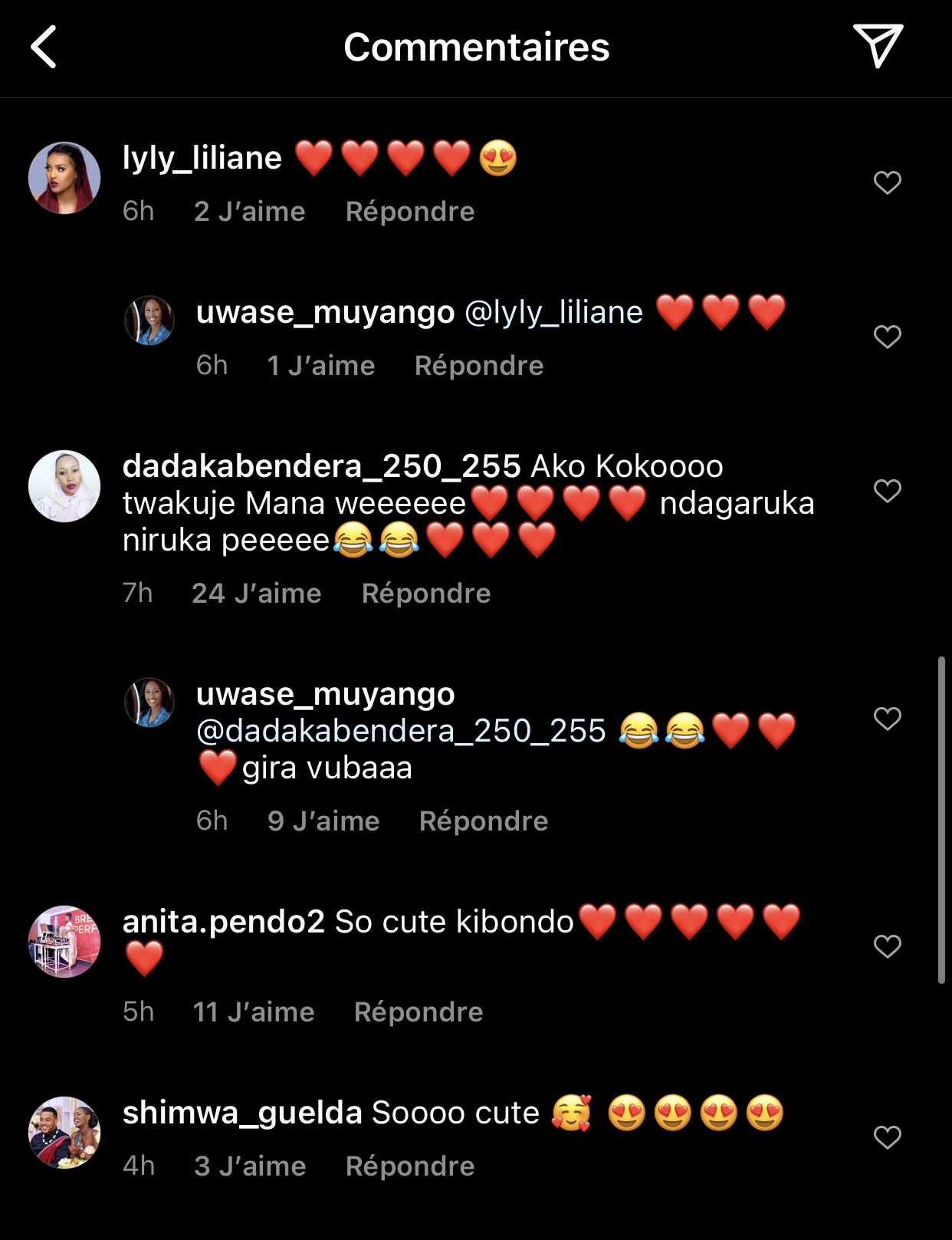Open dadakabendera_250_255's avatar
This screenshot has width=952, height=1240.
[x=64, y=486]
